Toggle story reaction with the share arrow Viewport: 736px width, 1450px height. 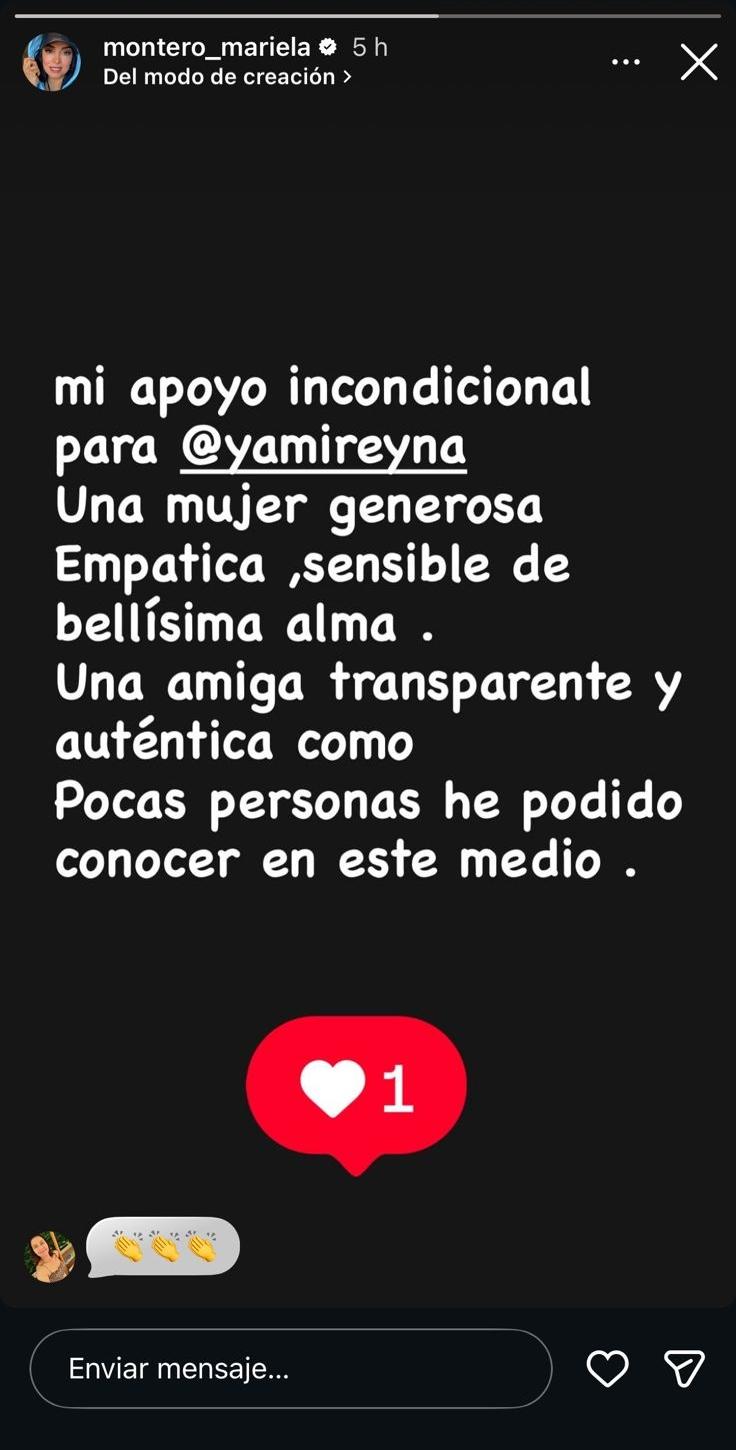point(684,1369)
